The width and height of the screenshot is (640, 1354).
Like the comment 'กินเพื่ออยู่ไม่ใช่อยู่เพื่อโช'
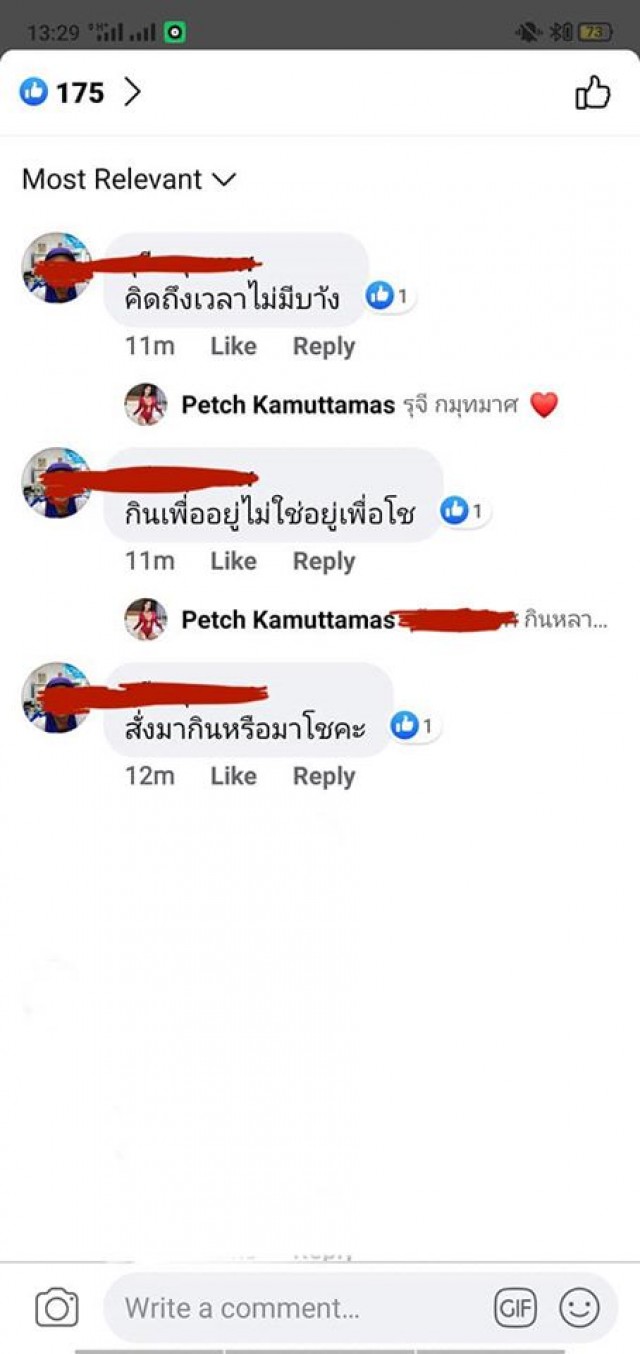(233, 562)
